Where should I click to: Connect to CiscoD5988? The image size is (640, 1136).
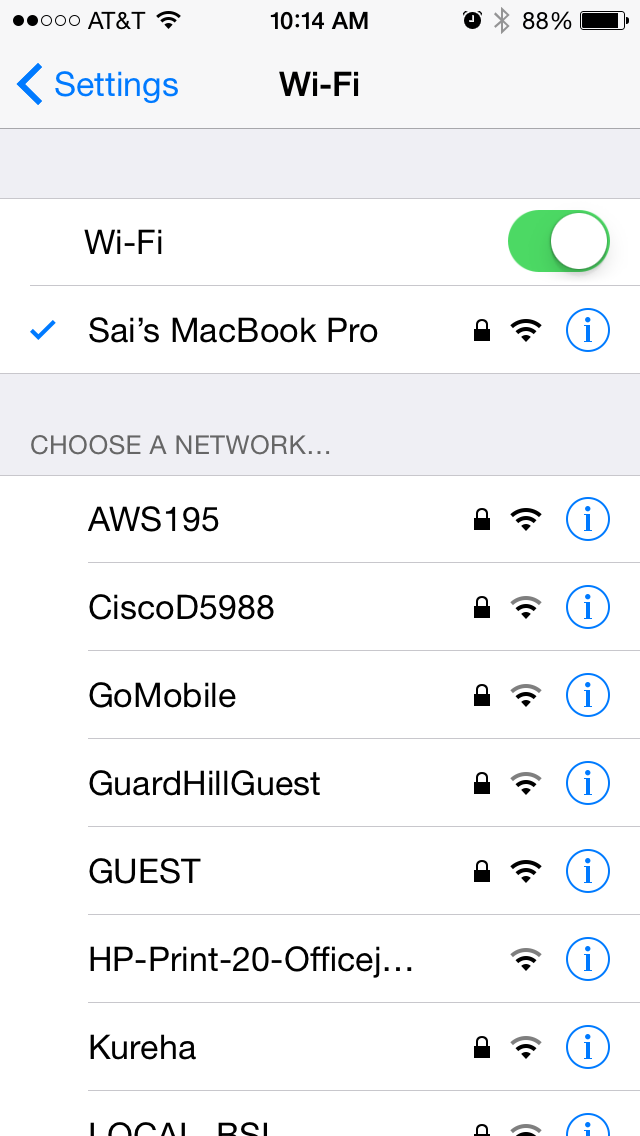click(320, 607)
